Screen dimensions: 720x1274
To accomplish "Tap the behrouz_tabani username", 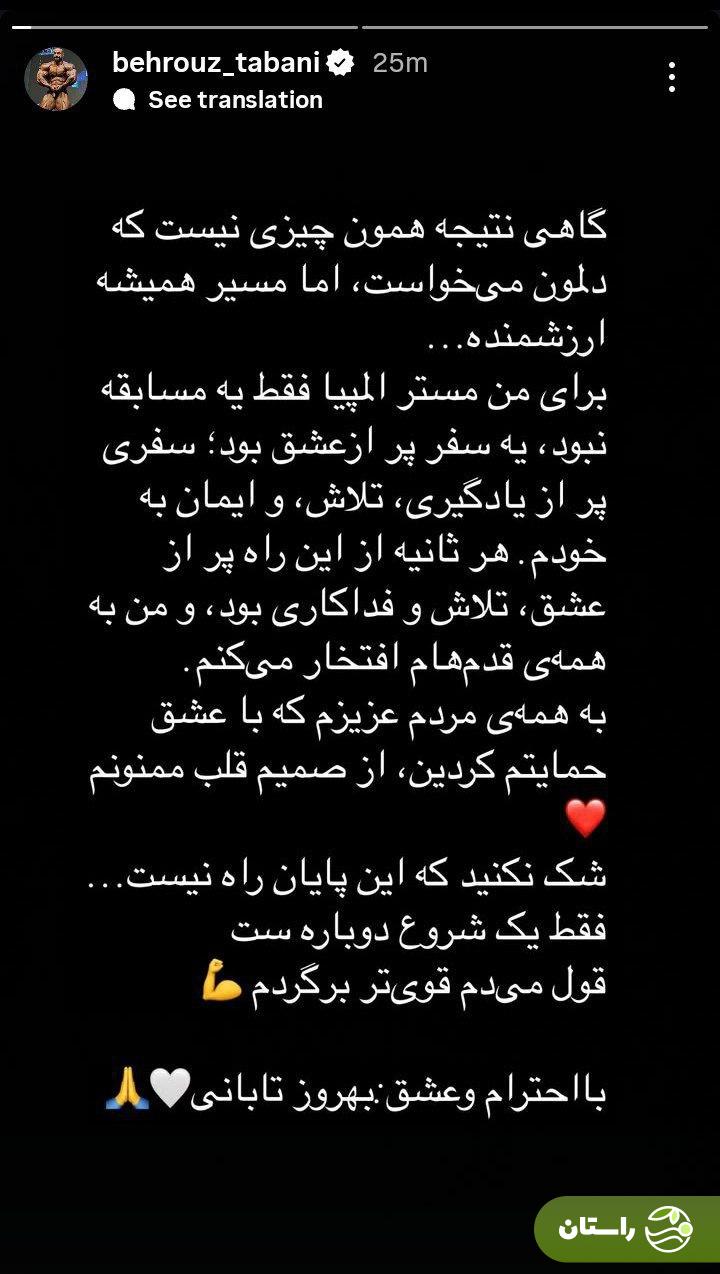I will click(x=215, y=63).
